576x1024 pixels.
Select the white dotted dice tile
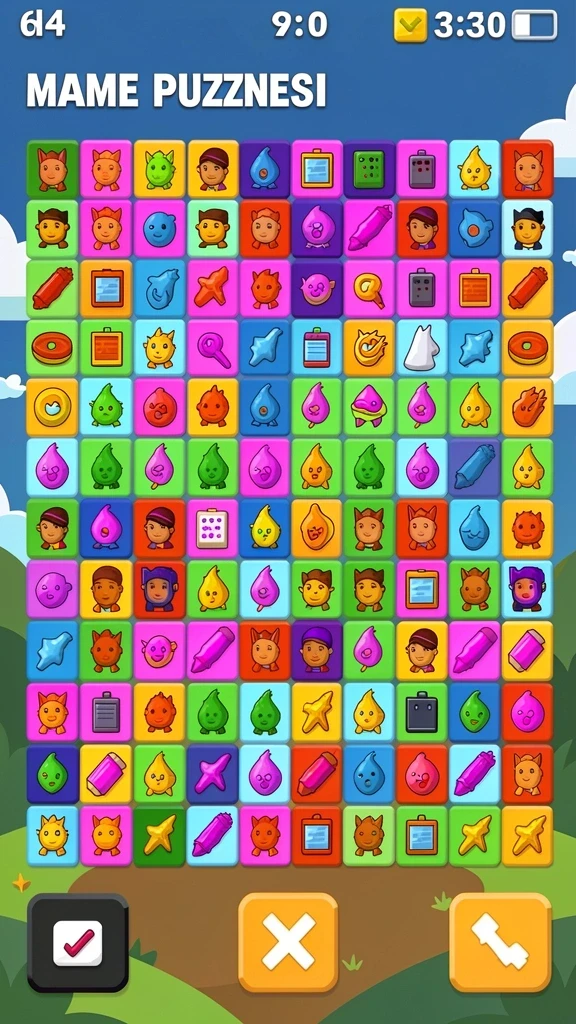click(x=212, y=528)
